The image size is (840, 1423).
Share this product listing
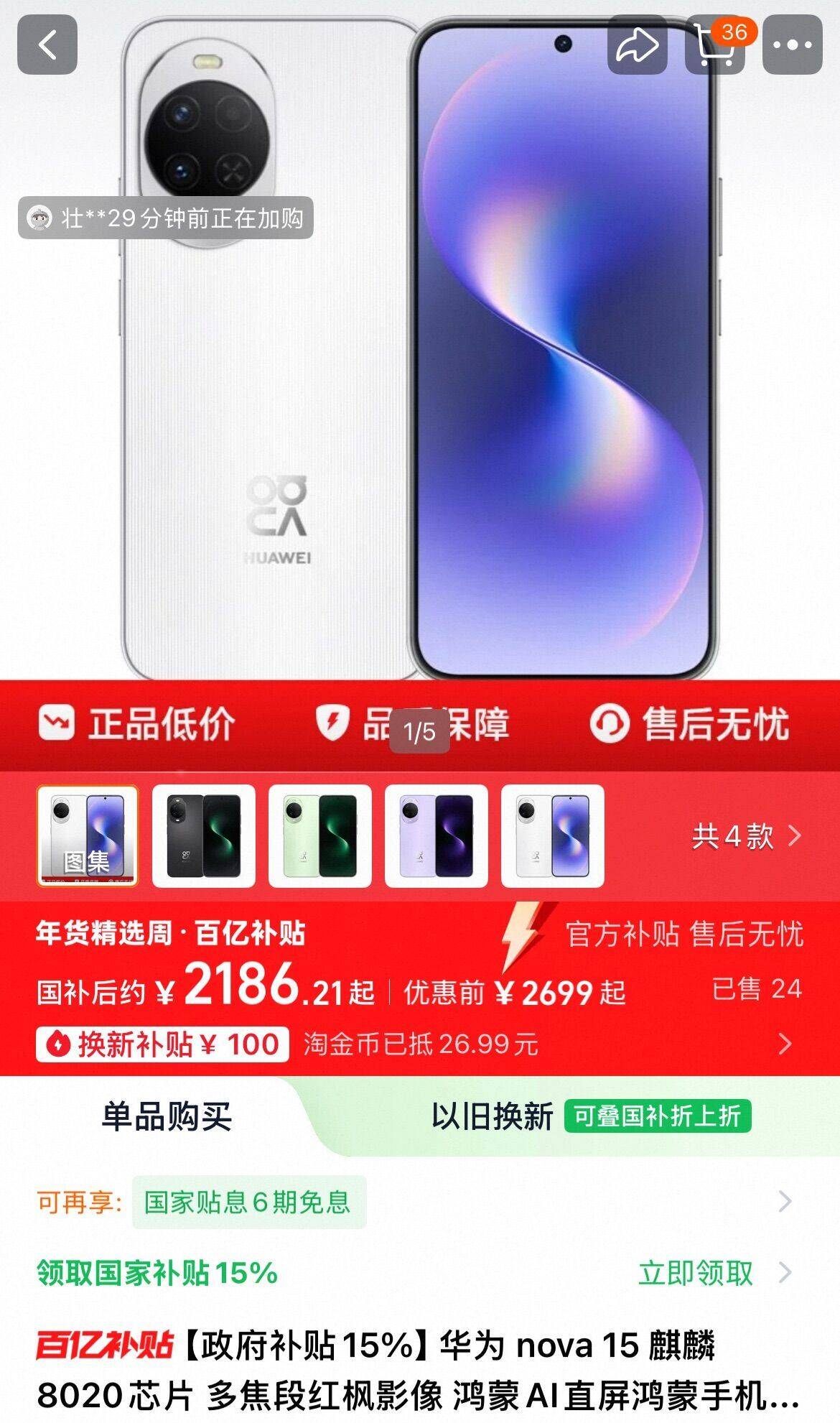click(637, 45)
